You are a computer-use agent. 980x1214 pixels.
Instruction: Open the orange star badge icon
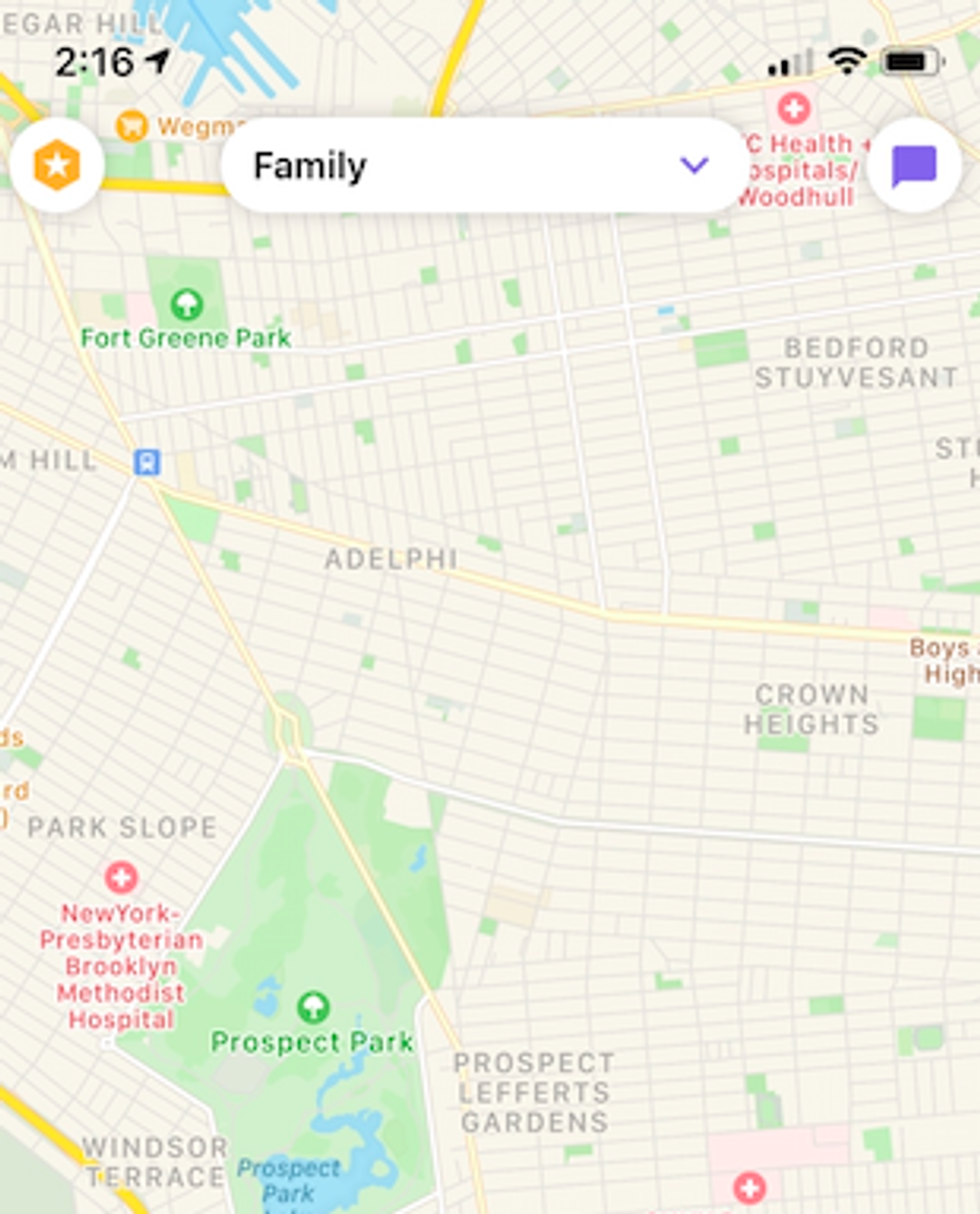point(57,165)
